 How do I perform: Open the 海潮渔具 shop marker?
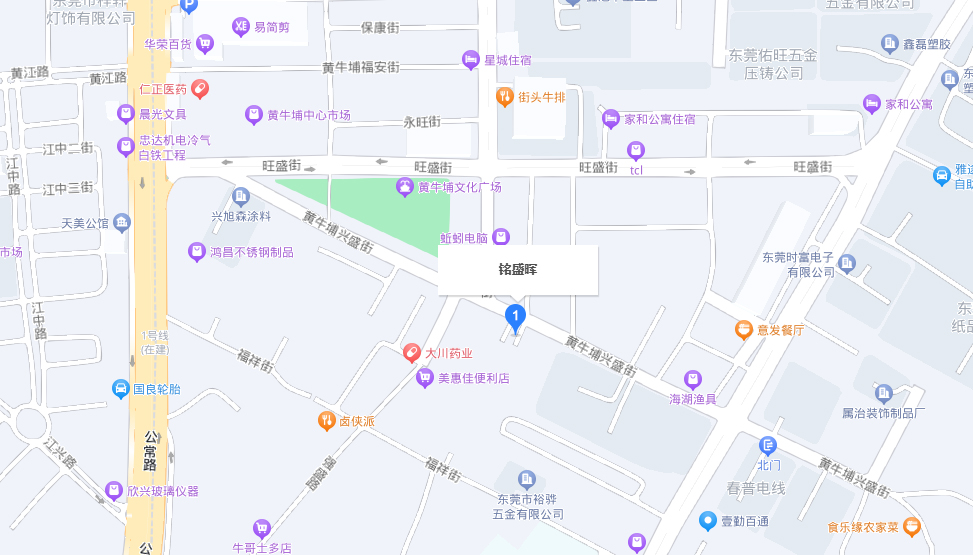(692, 379)
